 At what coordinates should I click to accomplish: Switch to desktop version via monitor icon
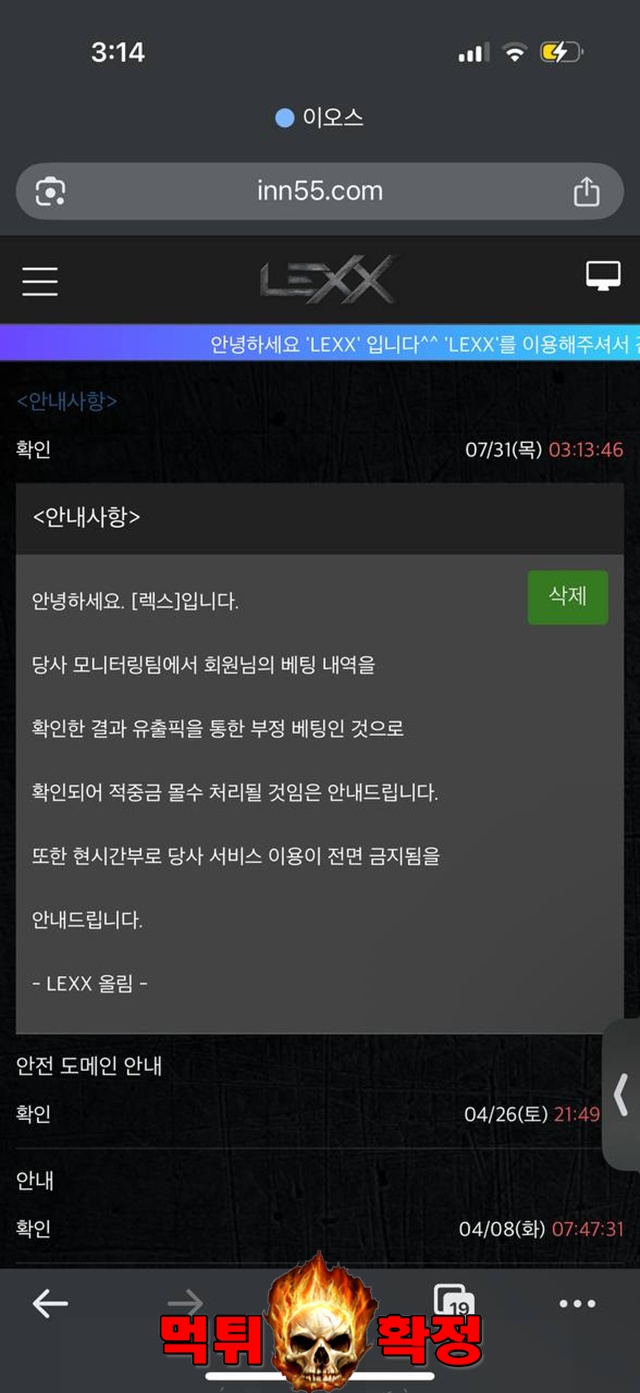[603, 277]
